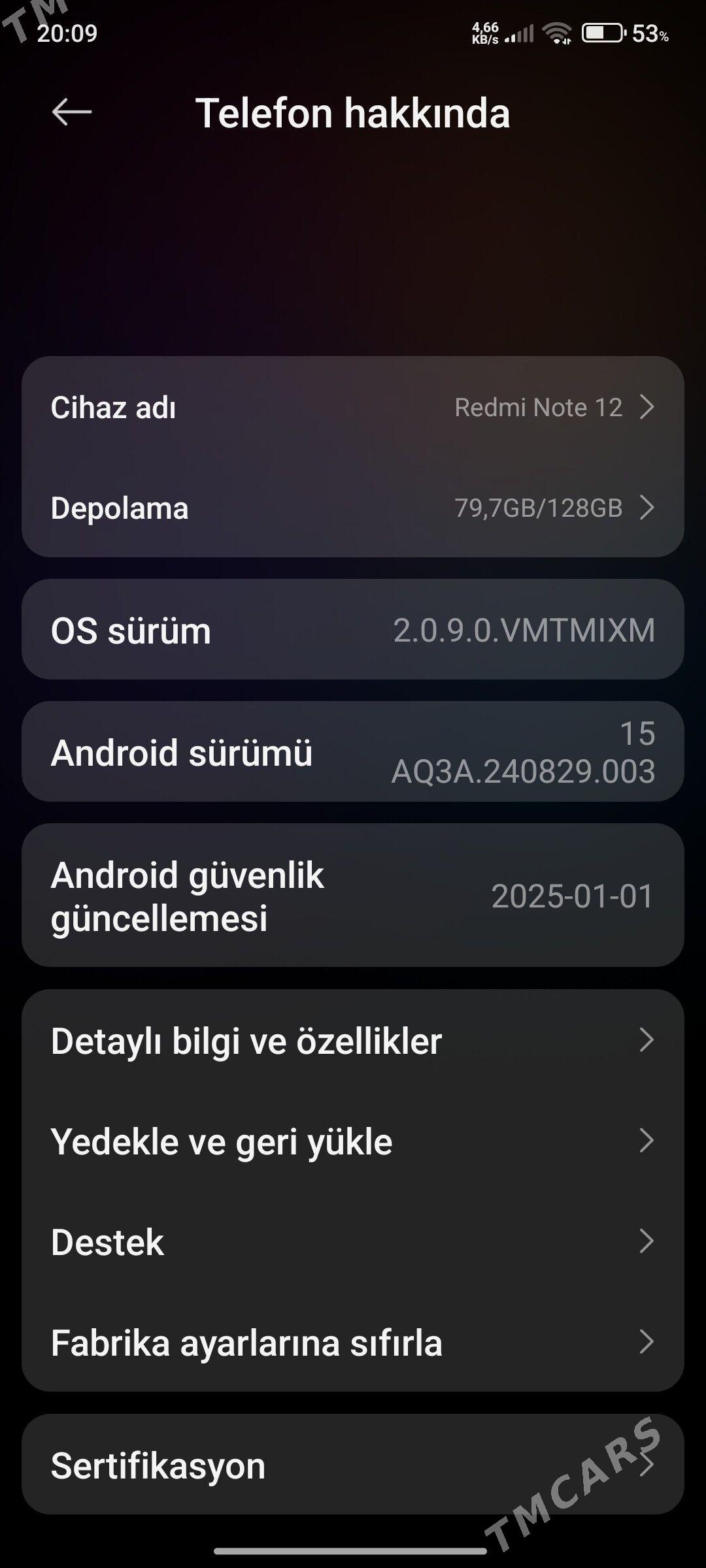Tap the OS sürüm row

353,630
